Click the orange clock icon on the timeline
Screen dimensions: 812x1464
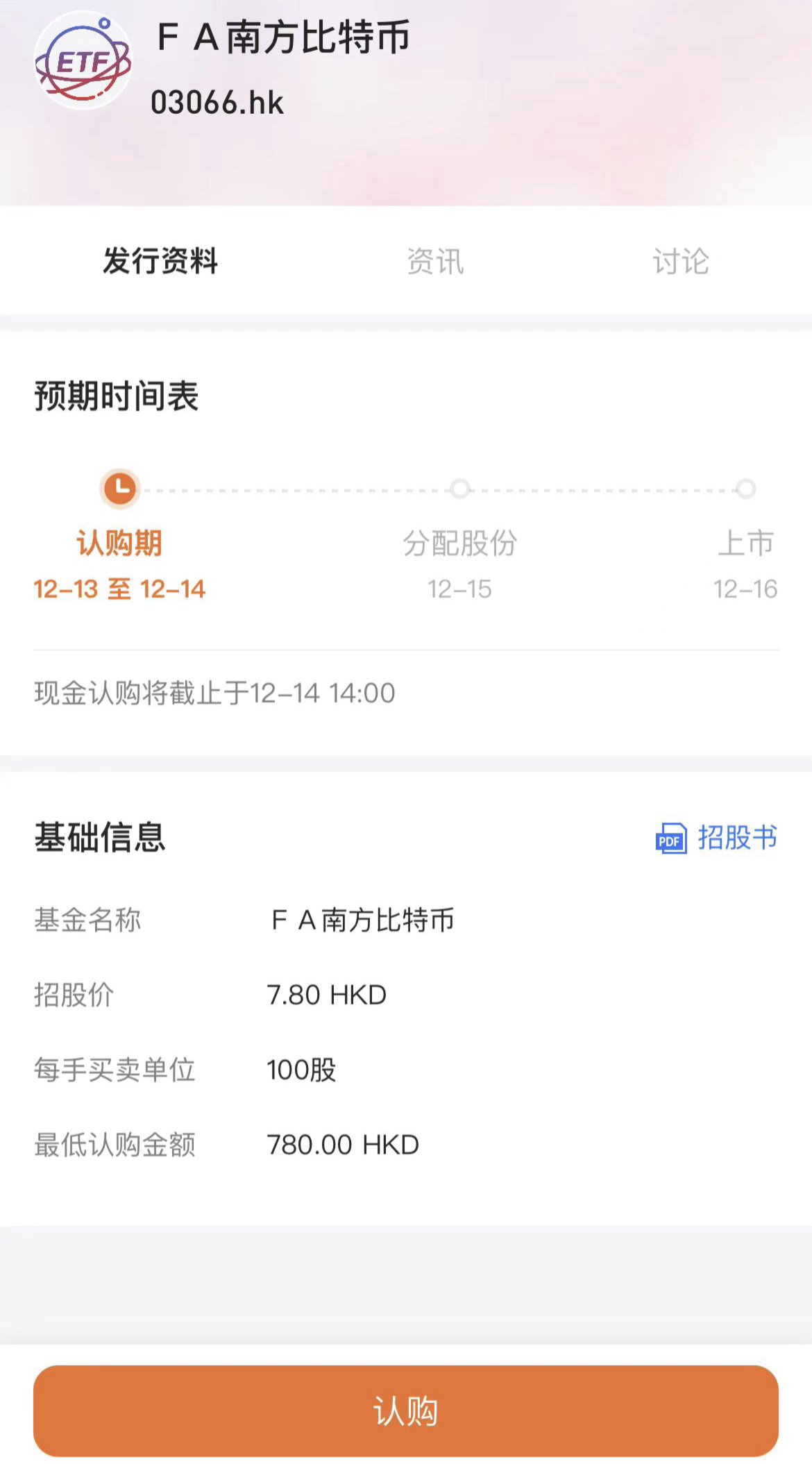[x=119, y=489]
